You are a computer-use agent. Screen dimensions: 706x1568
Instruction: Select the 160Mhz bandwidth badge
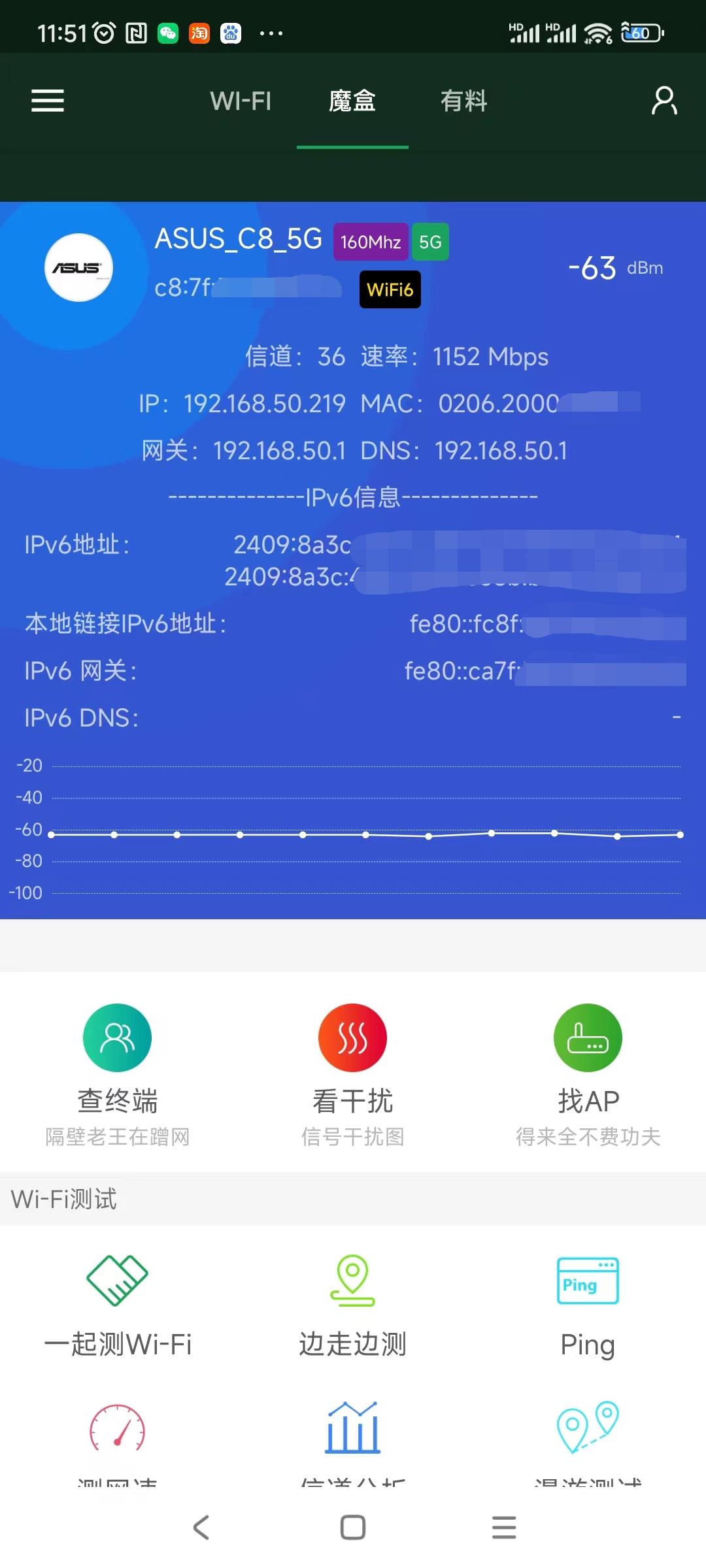(370, 241)
